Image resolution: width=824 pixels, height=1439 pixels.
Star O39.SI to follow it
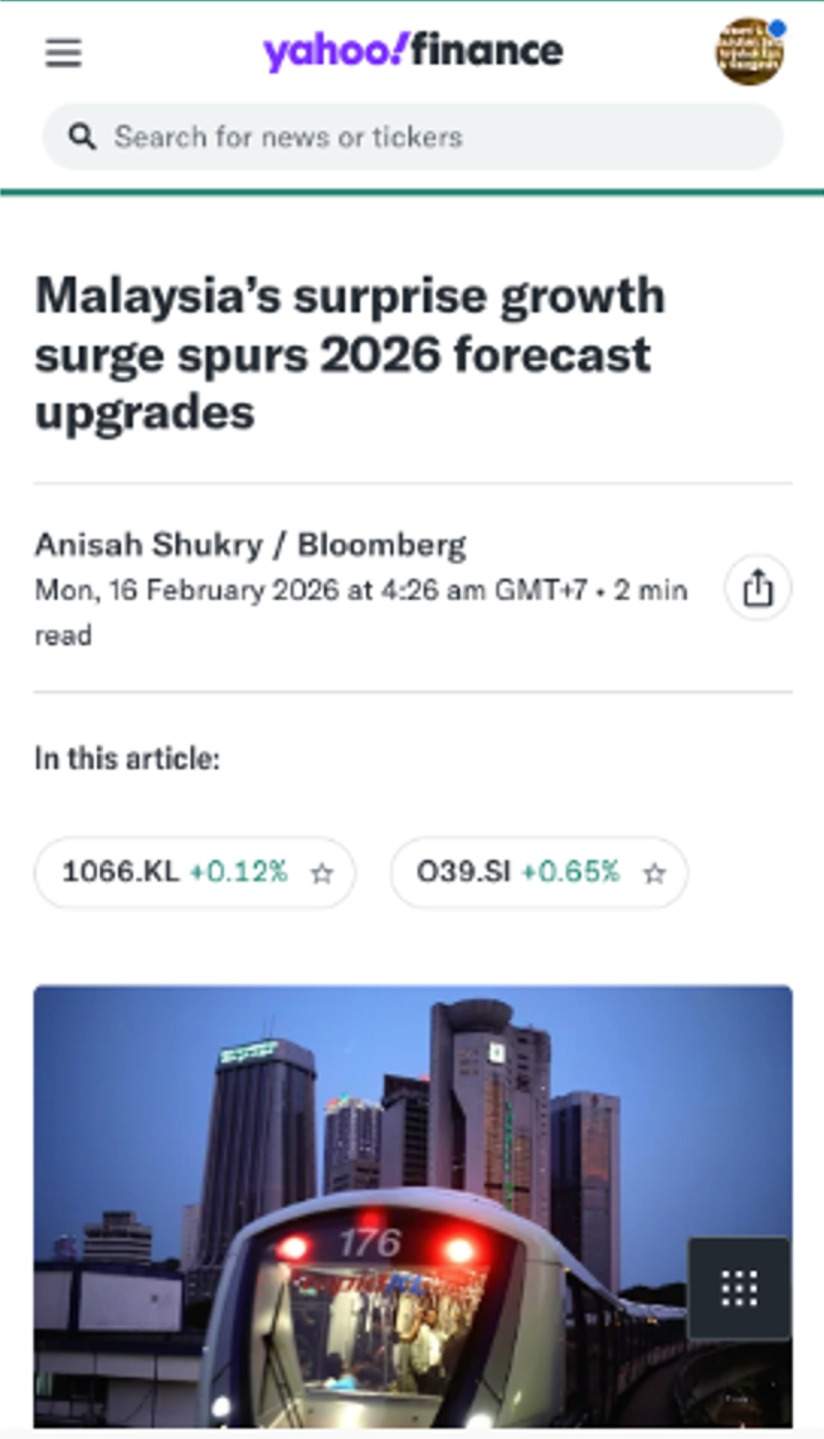click(x=654, y=874)
